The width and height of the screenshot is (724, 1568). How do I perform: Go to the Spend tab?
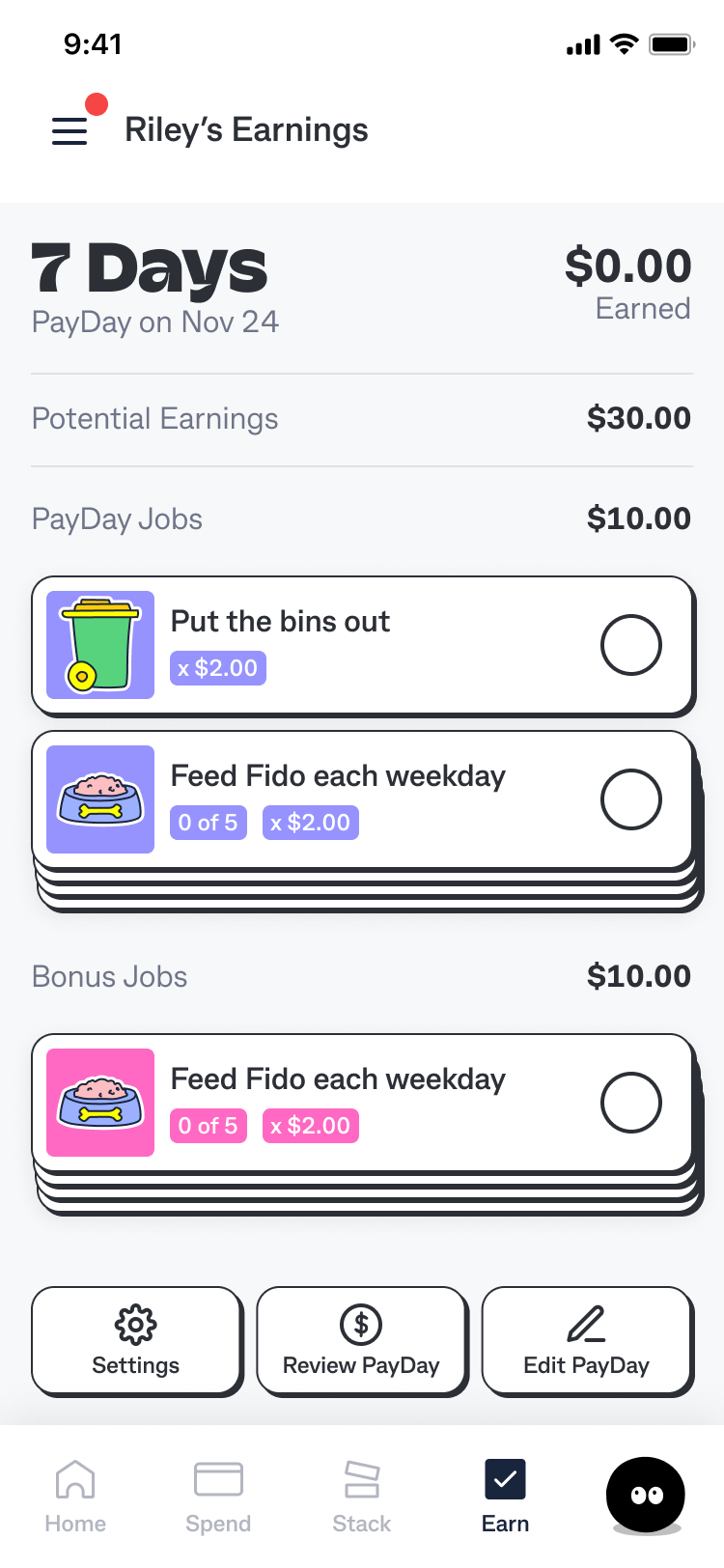[x=218, y=1497]
